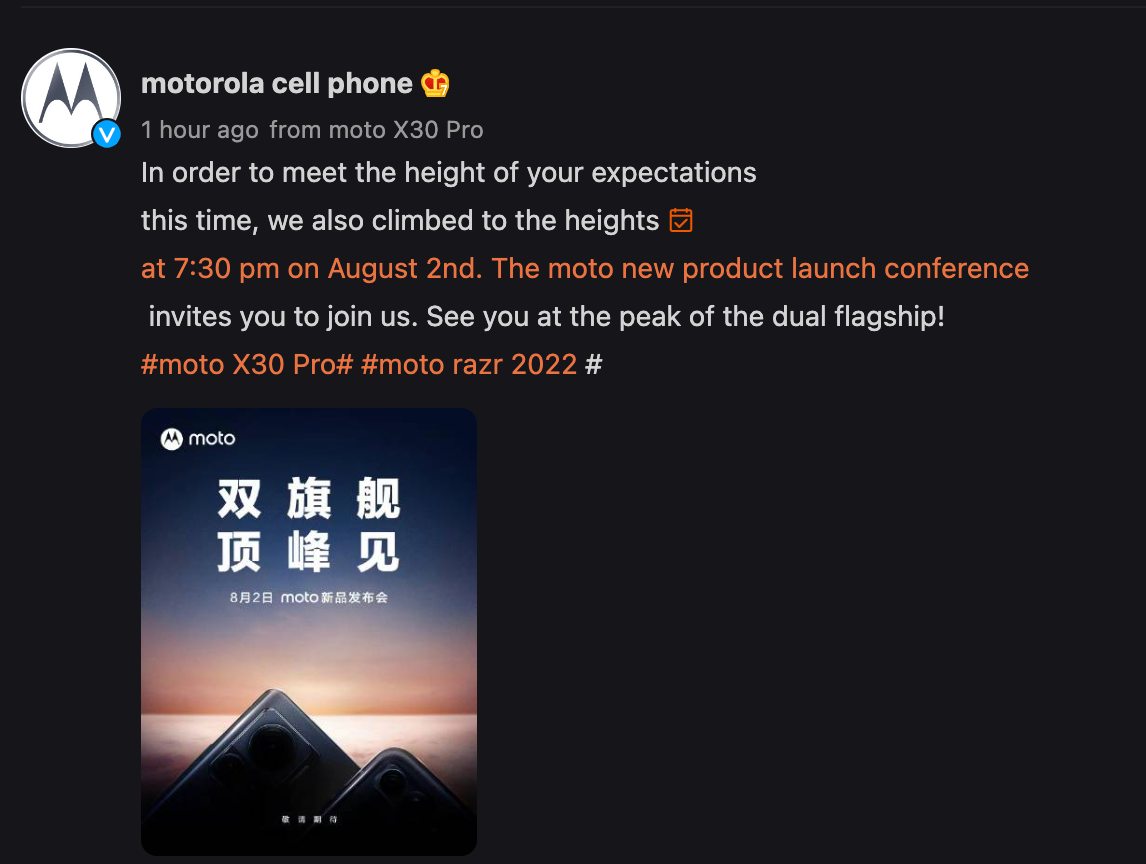Open the #moto X30 Pro# hashtag

point(247,365)
